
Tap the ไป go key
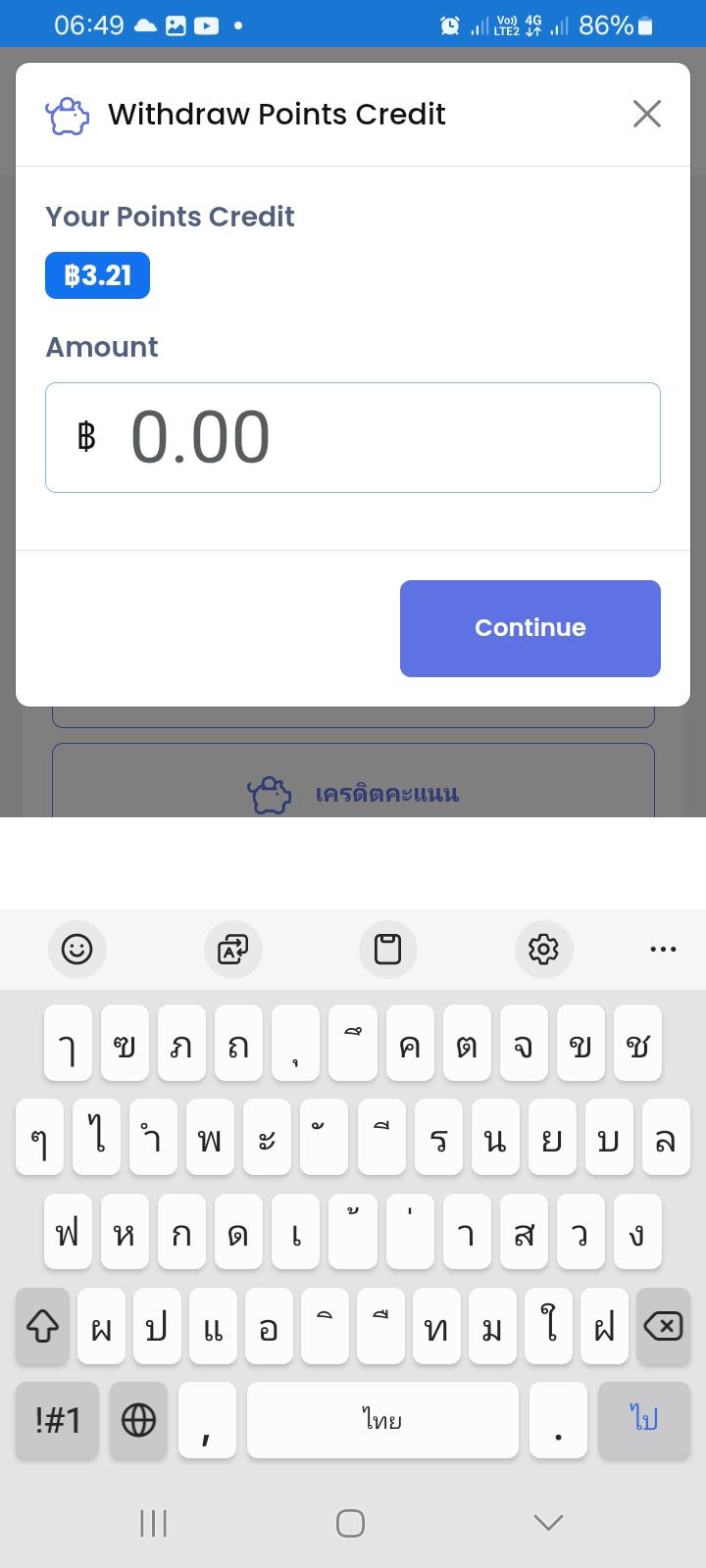click(x=644, y=1420)
